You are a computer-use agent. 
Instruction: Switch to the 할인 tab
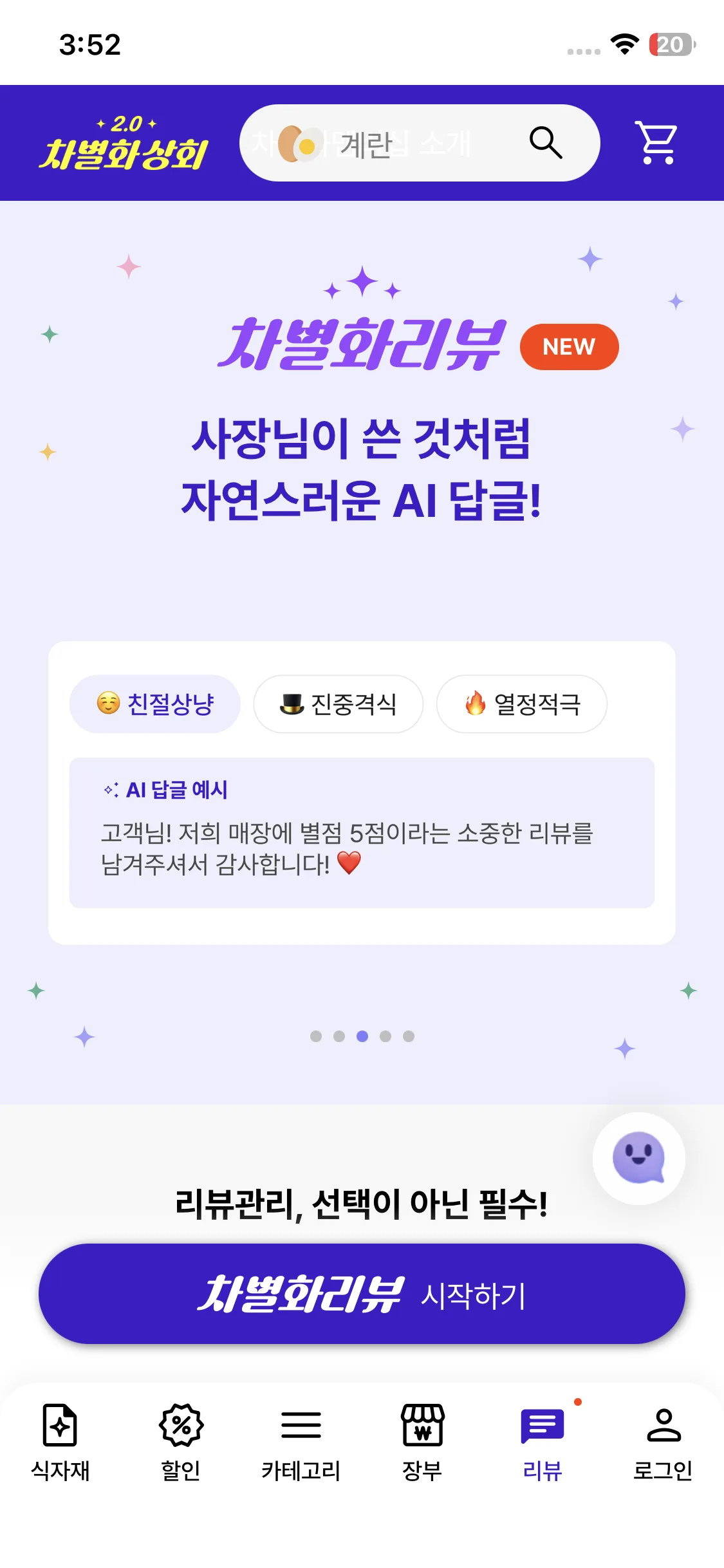pos(181,1442)
